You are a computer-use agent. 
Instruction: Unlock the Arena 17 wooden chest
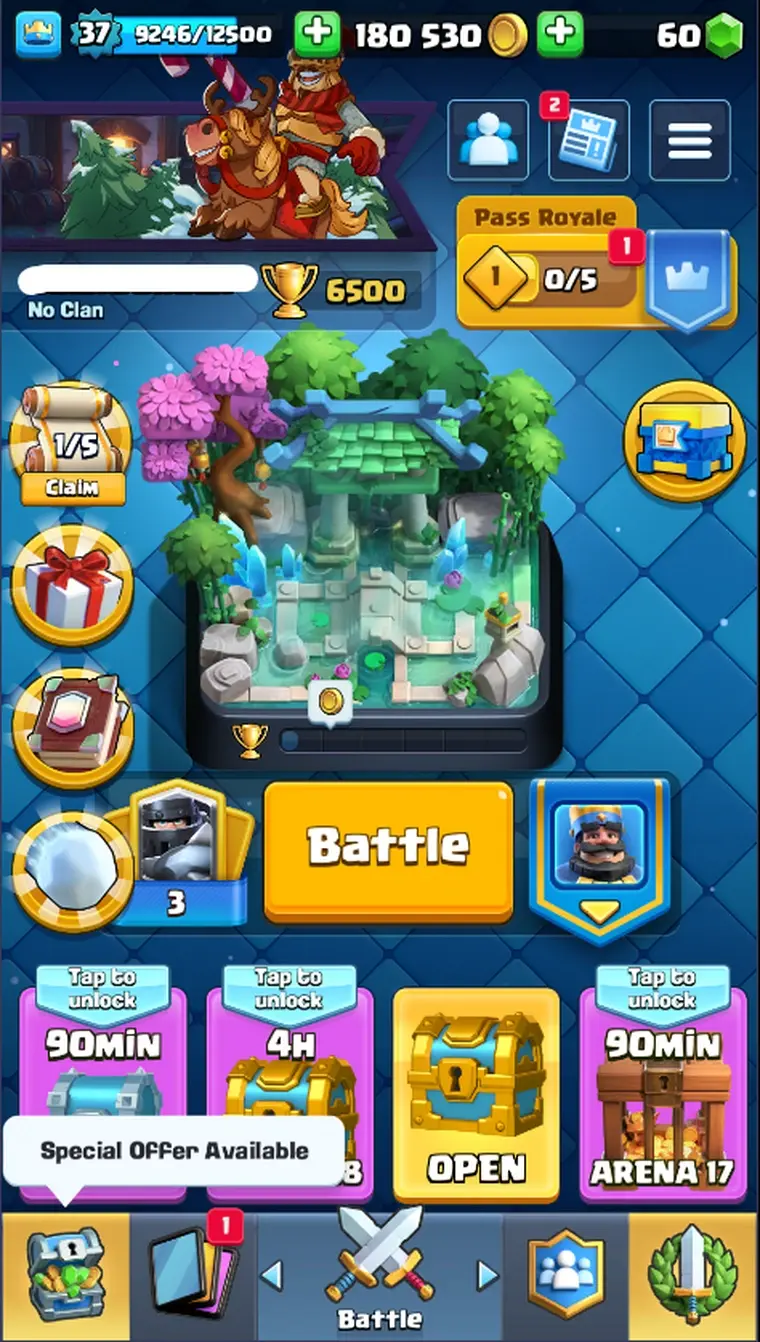[x=663, y=1095]
